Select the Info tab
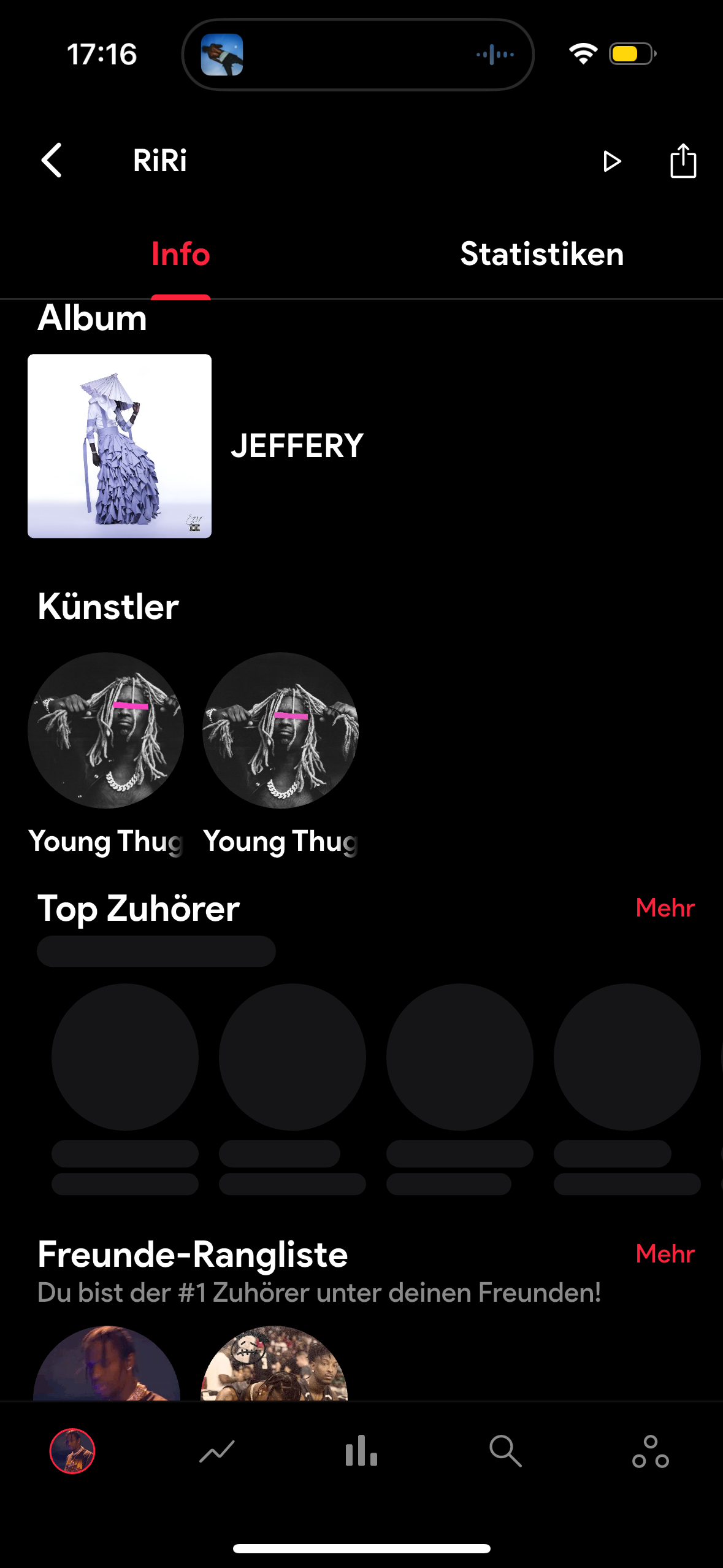The width and height of the screenshot is (723, 1568). (180, 254)
